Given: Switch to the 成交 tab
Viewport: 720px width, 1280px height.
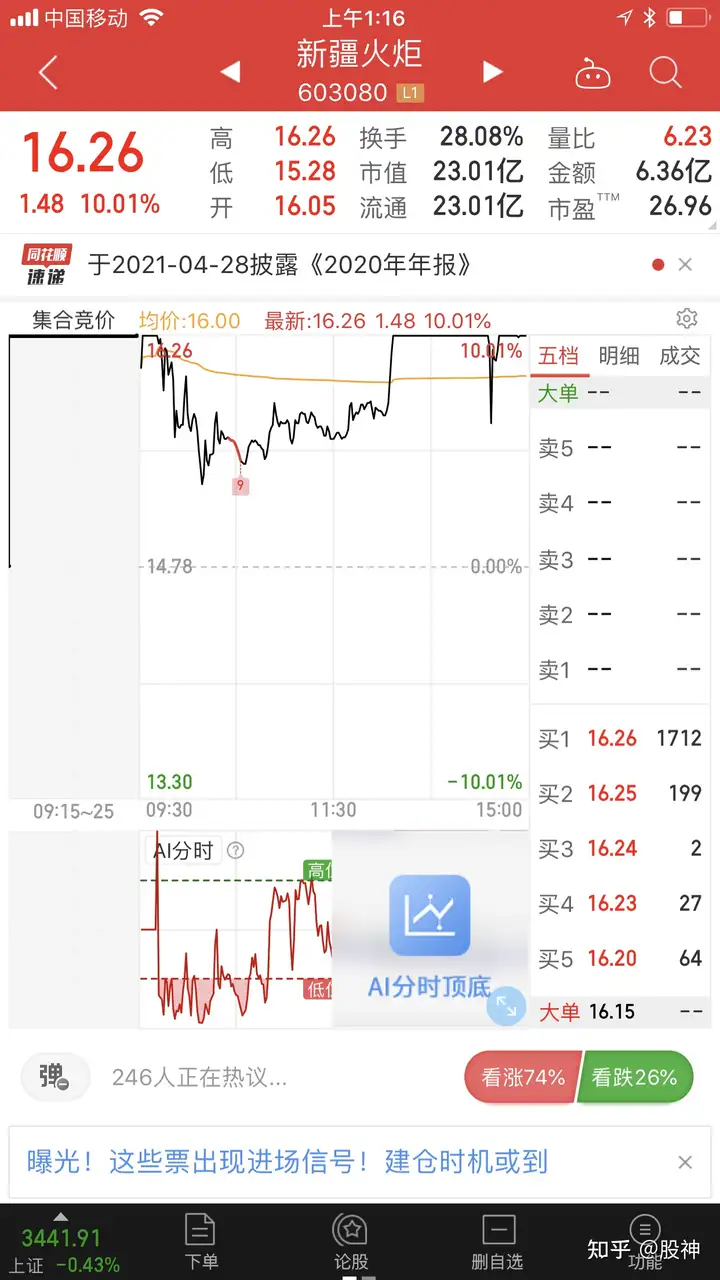Looking at the screenshot, I should (680, 355).
